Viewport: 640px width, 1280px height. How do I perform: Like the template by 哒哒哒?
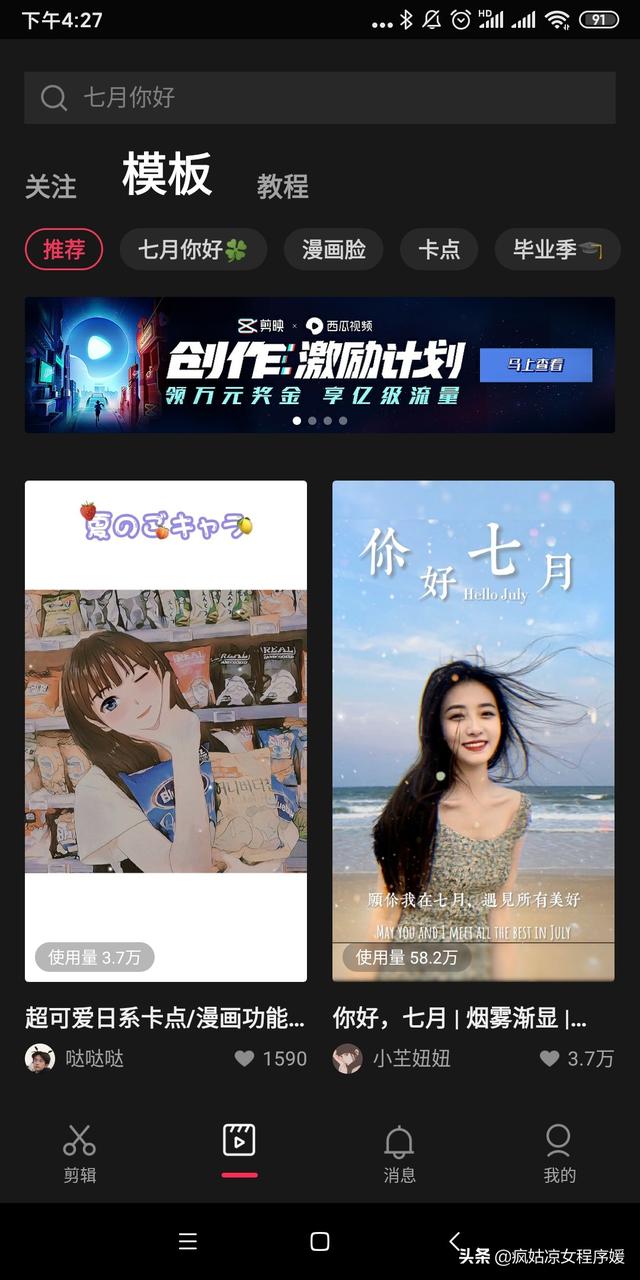click(x=245, y=1058)
